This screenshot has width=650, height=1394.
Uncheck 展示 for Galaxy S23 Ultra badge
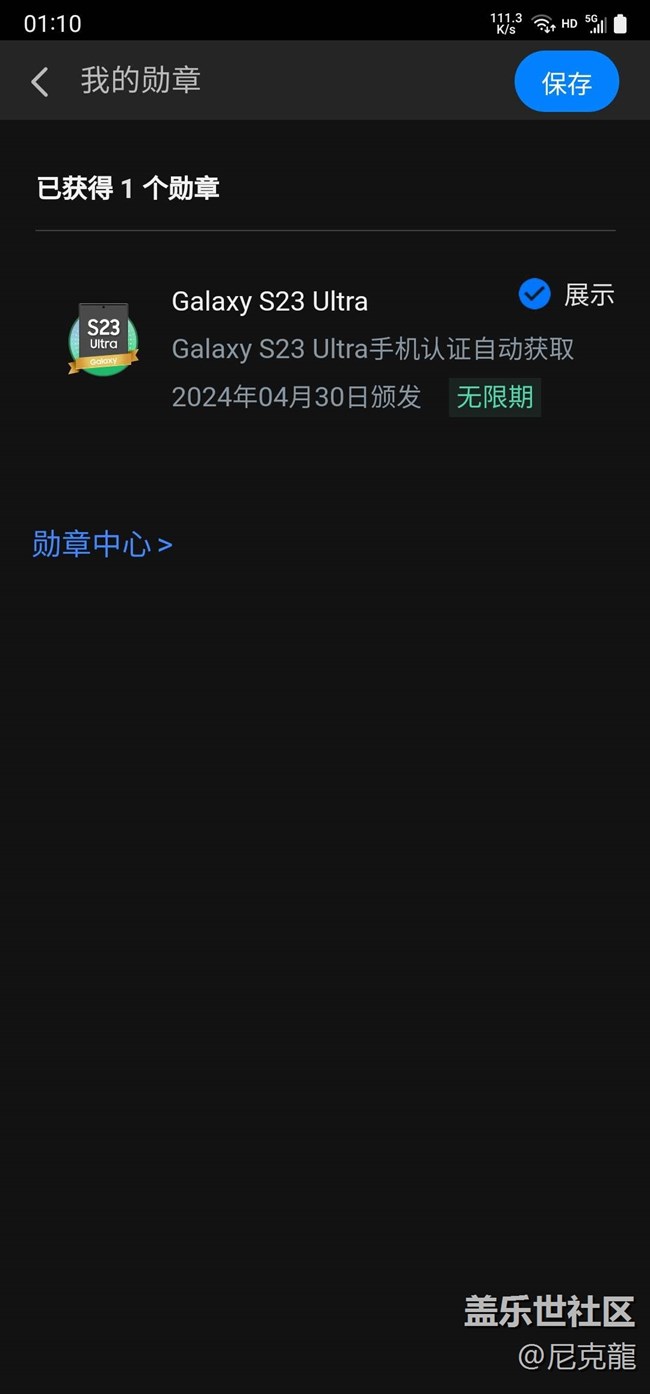pos(535,294)
